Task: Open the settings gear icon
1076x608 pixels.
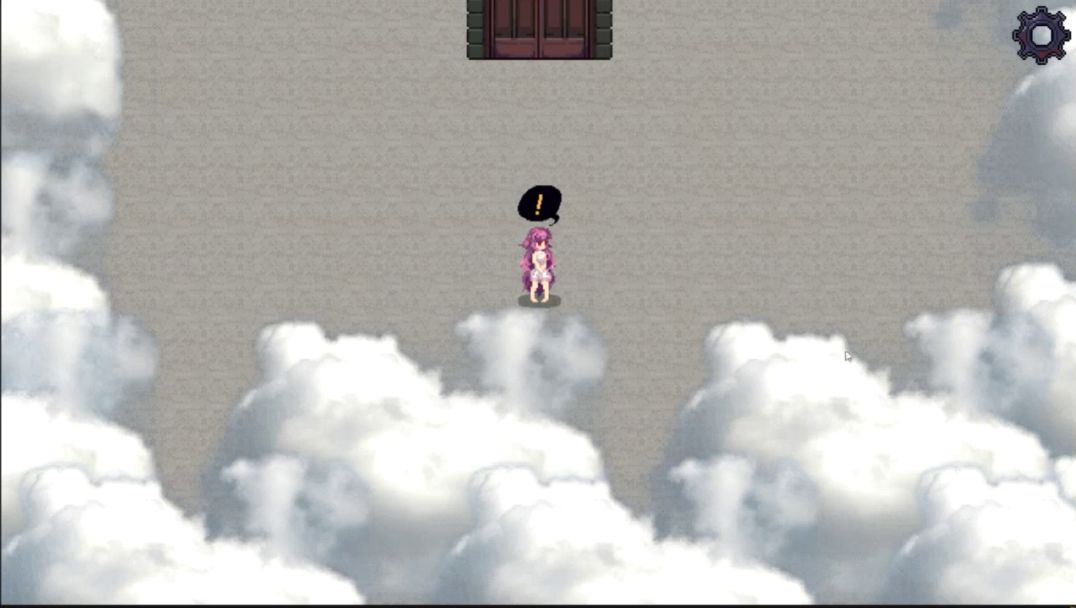Action: click(x=1041, y=35)
